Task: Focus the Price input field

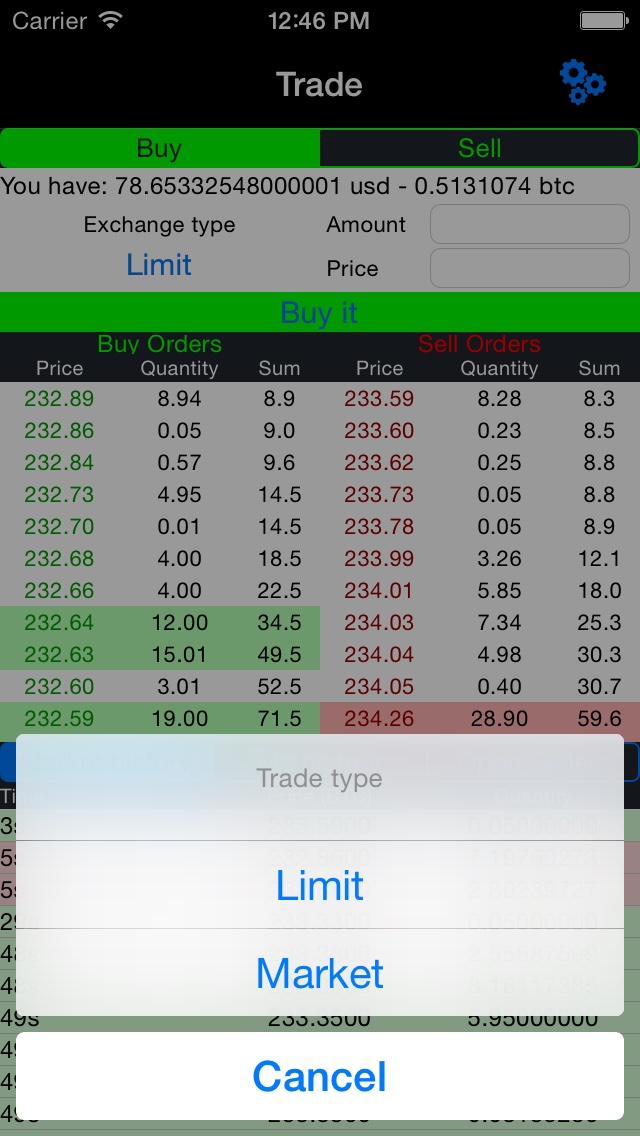Action: coord(530,268)
